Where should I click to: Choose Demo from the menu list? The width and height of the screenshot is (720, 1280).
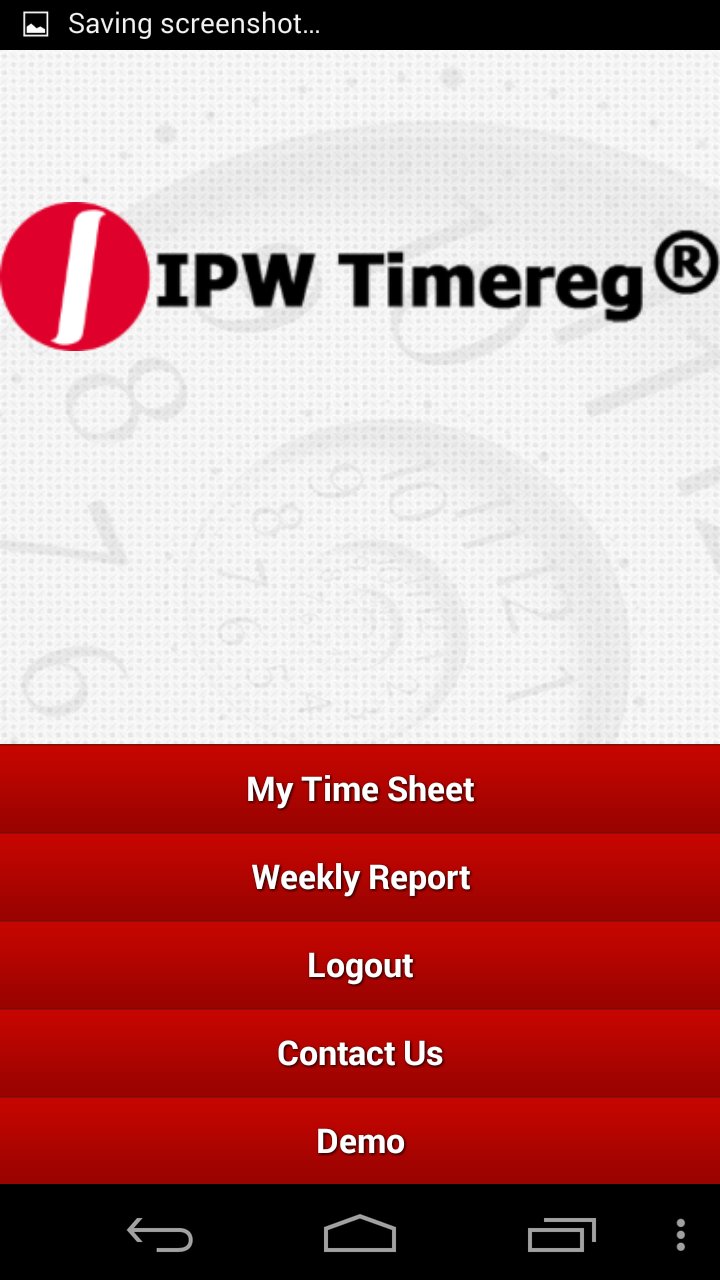[360, 1140]
